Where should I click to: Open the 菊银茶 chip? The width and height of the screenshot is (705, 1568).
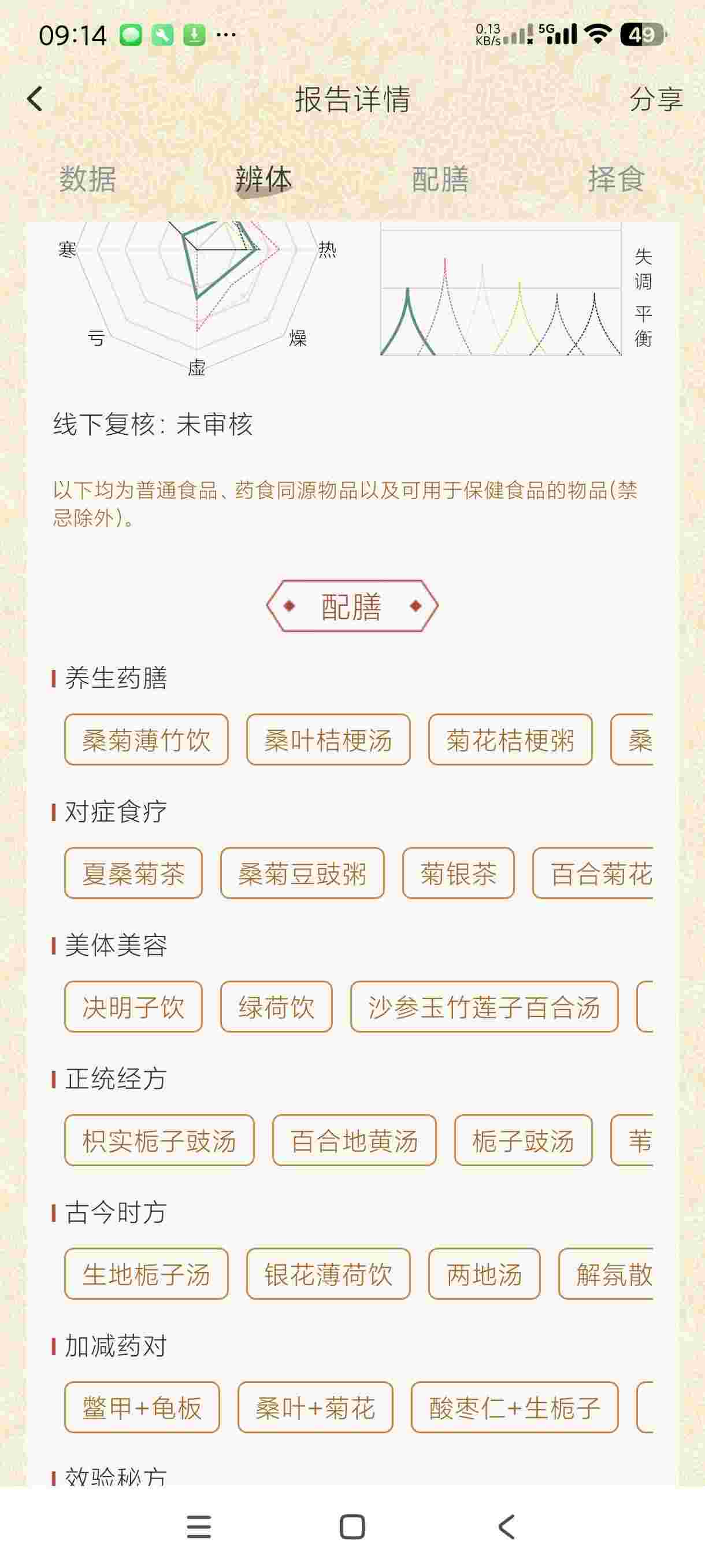458,874
